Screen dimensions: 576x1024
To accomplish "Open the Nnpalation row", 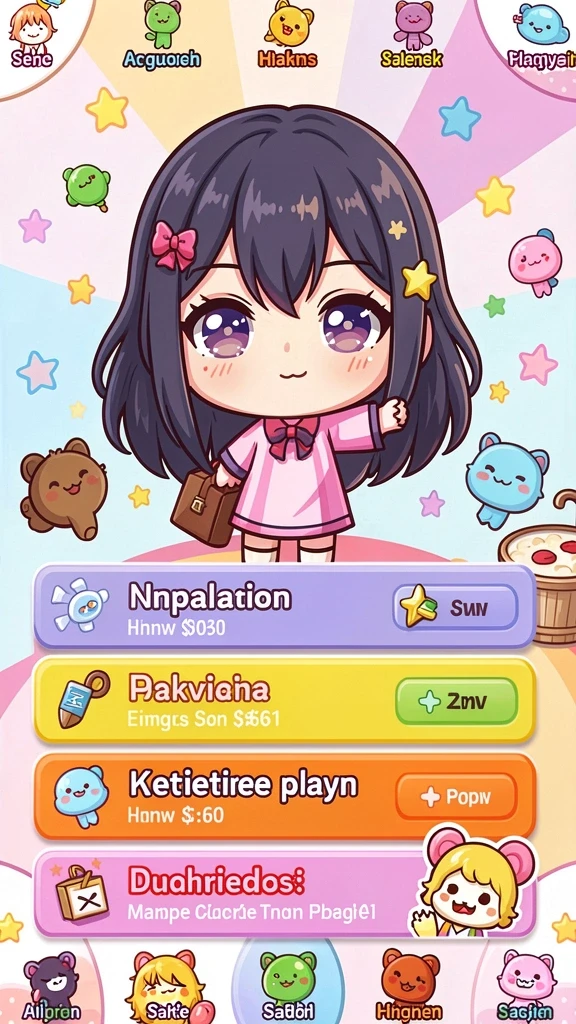I will [285, 607].
